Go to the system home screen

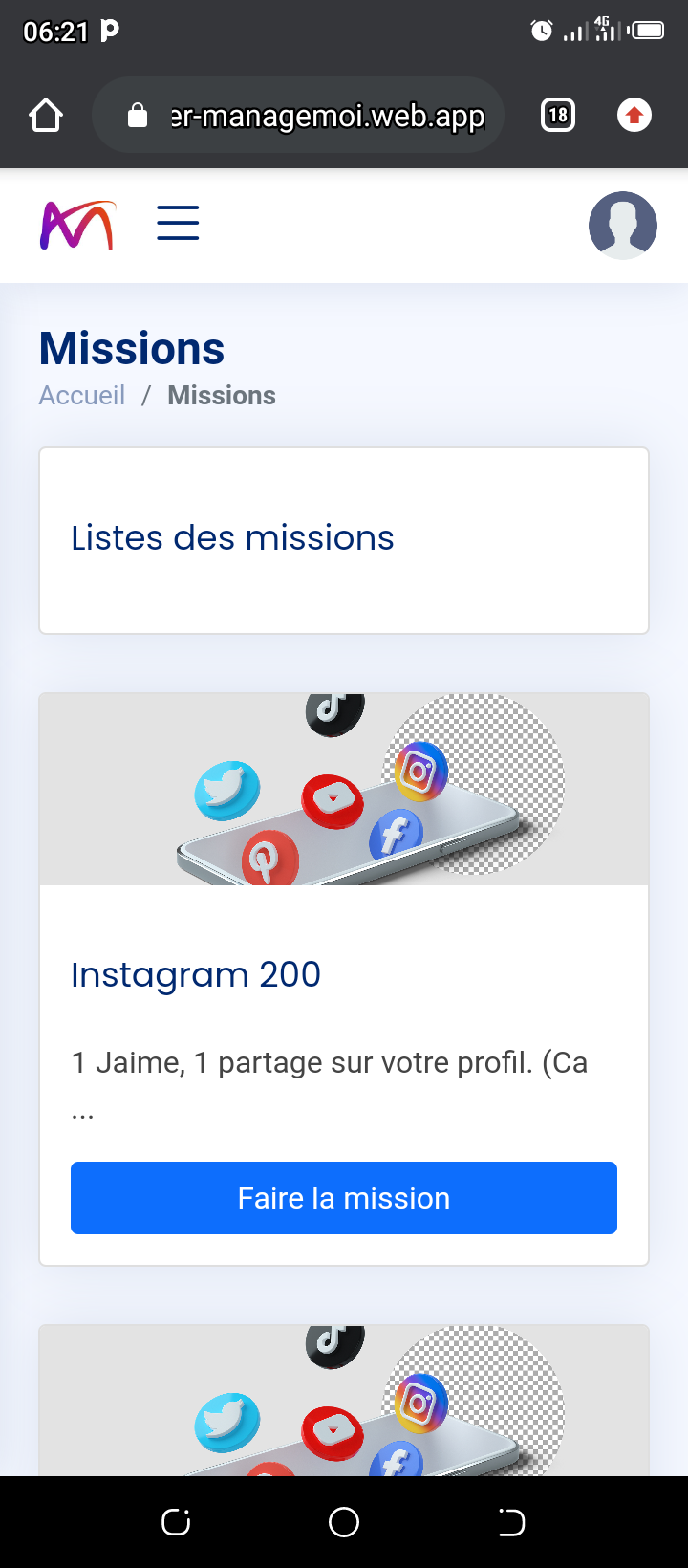coord(344,1522)
